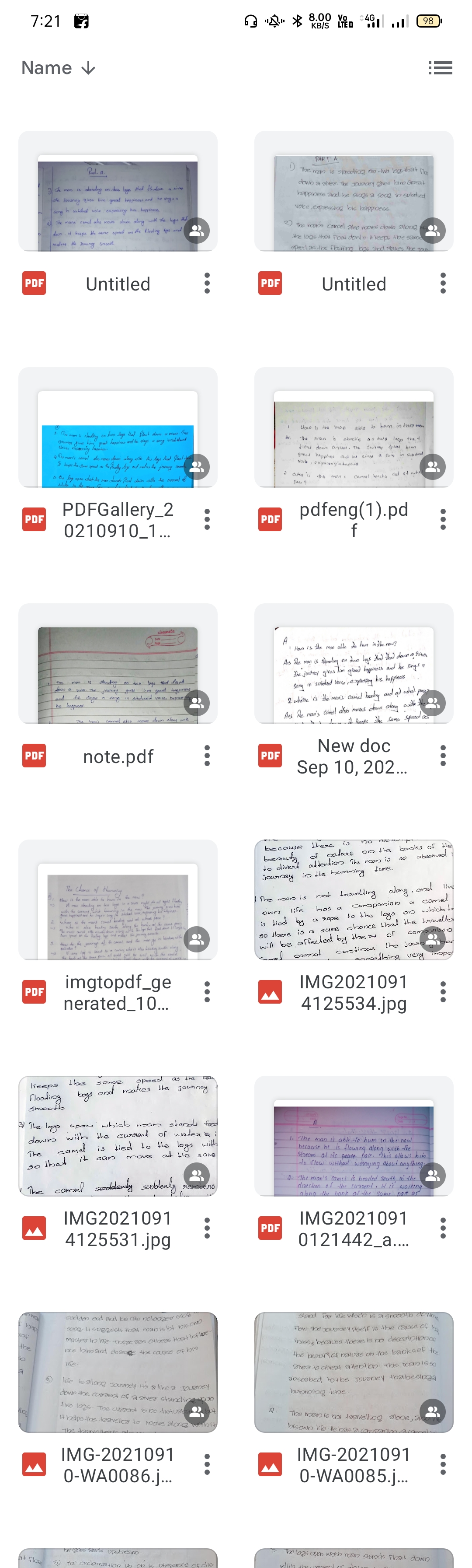Open image IMG20210914125531.jpg
This screenshot has width=472, height=1568.
(x=118, y=1136)
